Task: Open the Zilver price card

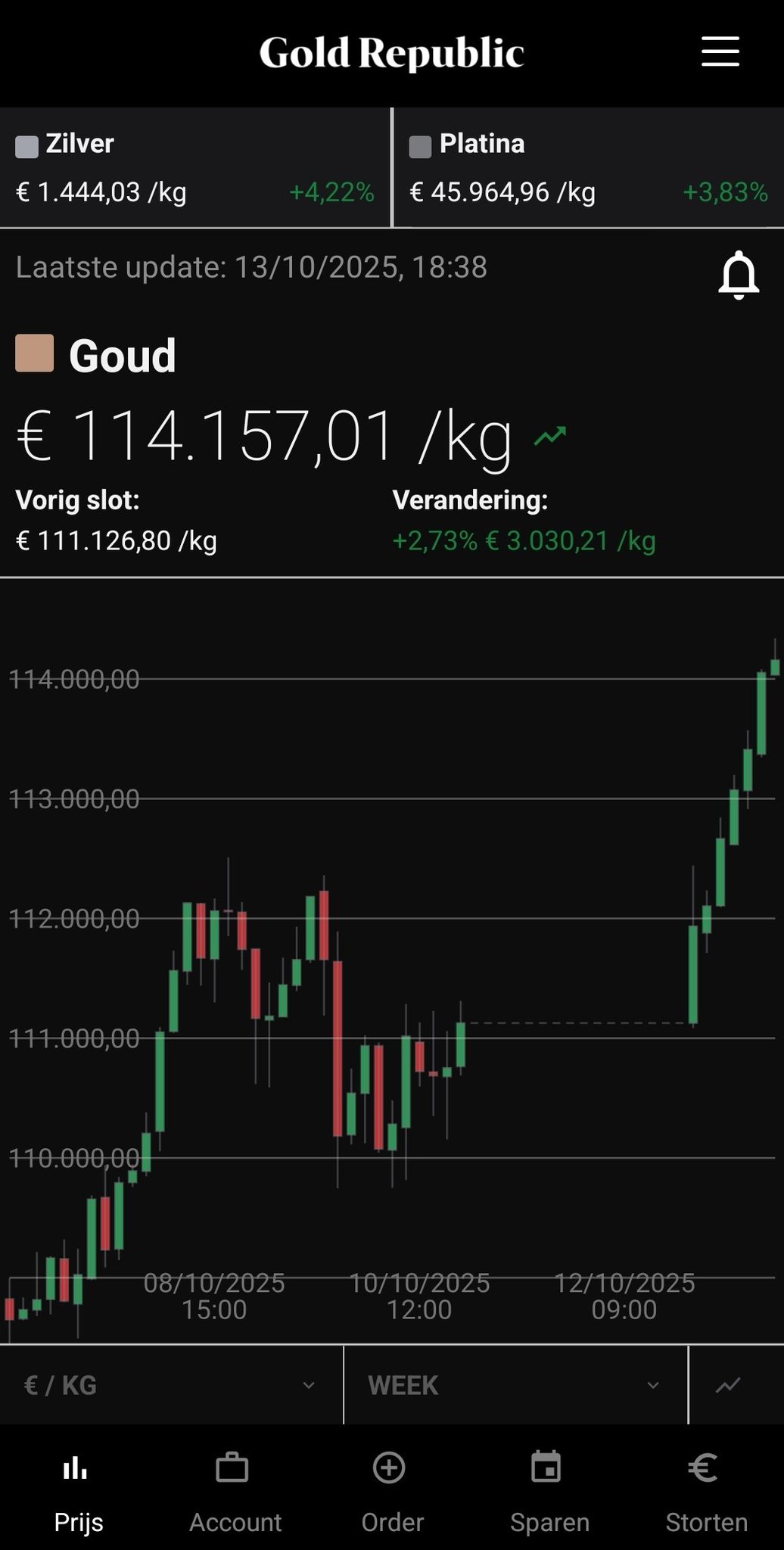Action: point(194,168)
